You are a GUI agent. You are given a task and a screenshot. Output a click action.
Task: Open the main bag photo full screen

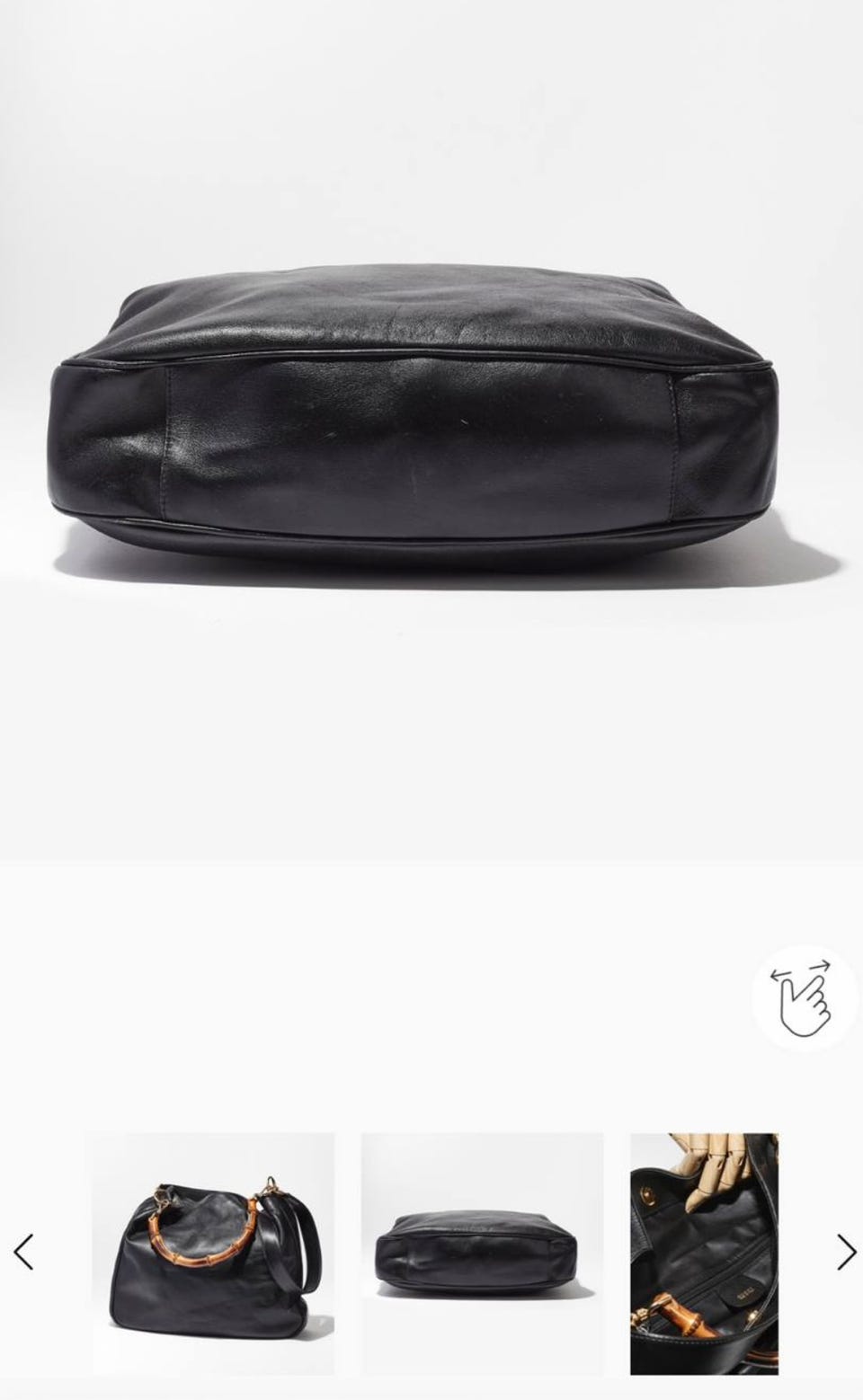431,430
